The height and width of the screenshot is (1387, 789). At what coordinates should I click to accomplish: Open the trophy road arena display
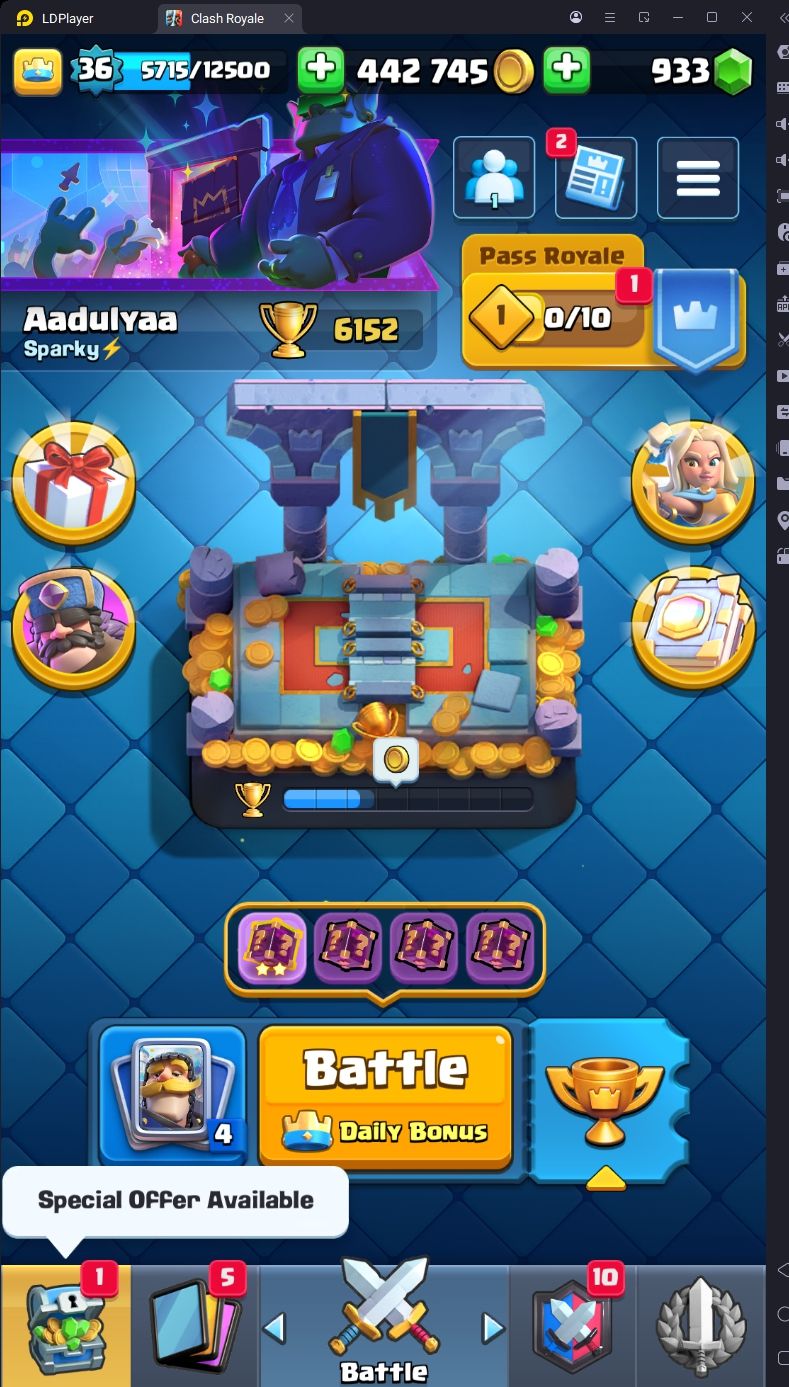[x=385, y=640]
